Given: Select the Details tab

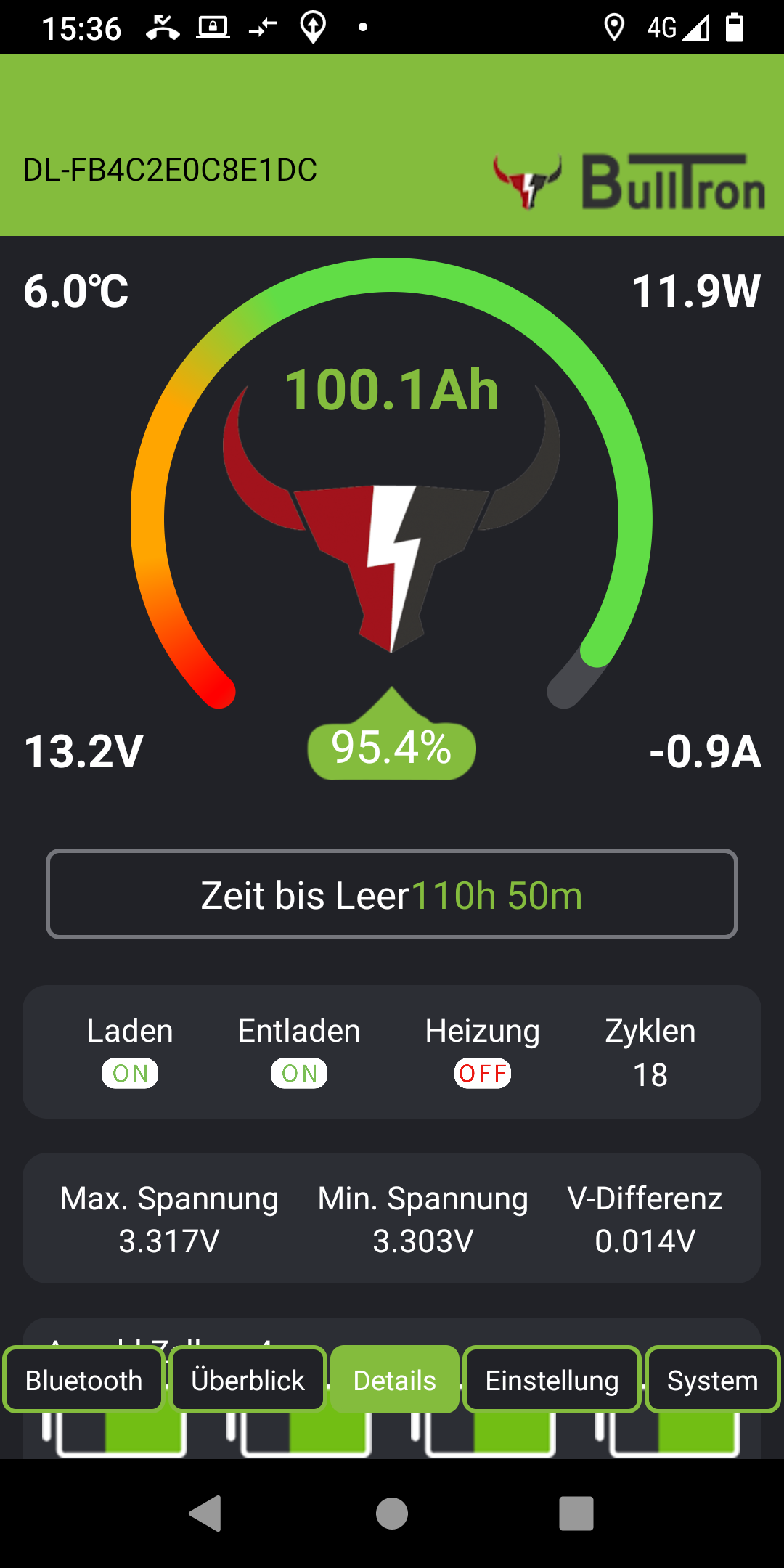Looking at the screenshot, I should pos(394,1379).
